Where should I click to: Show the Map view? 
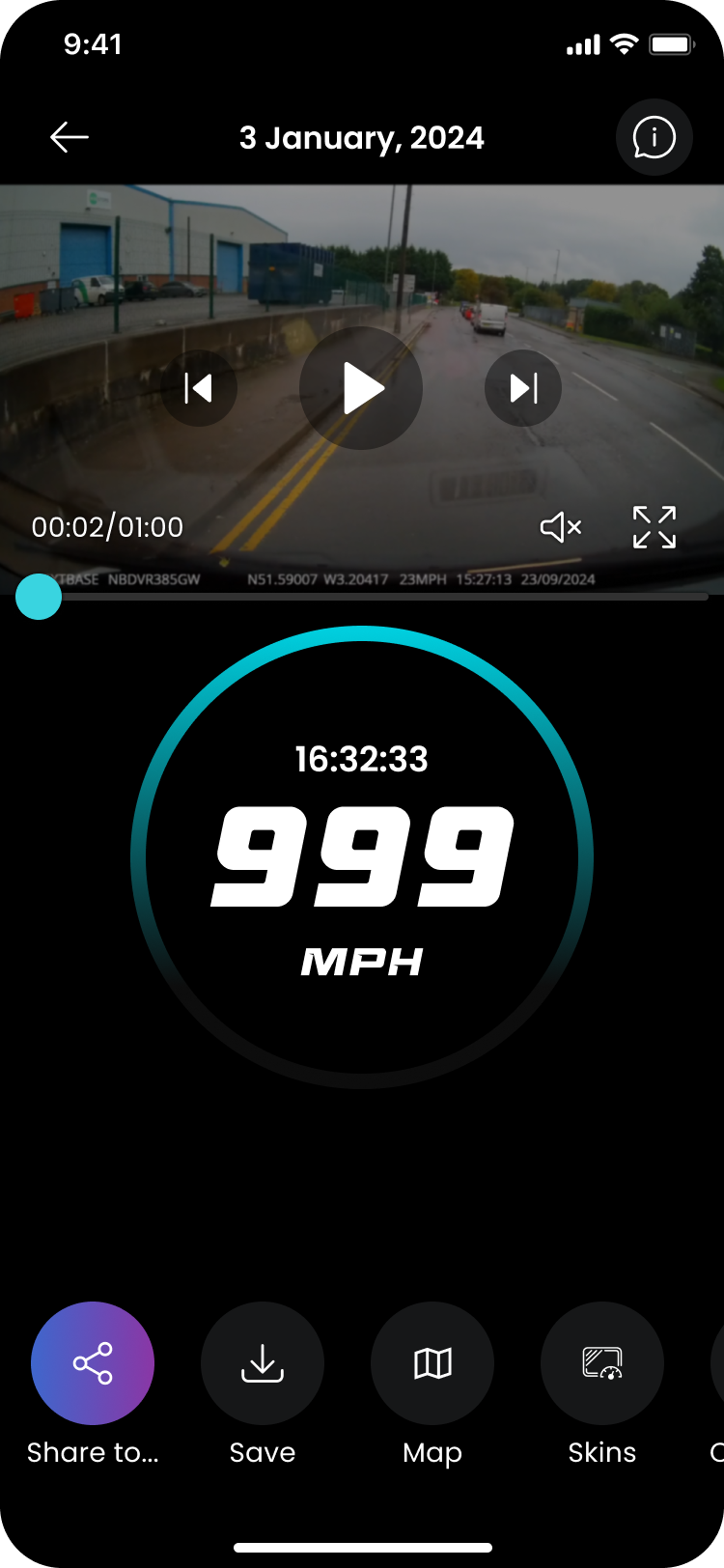(x=432, y=1363)
